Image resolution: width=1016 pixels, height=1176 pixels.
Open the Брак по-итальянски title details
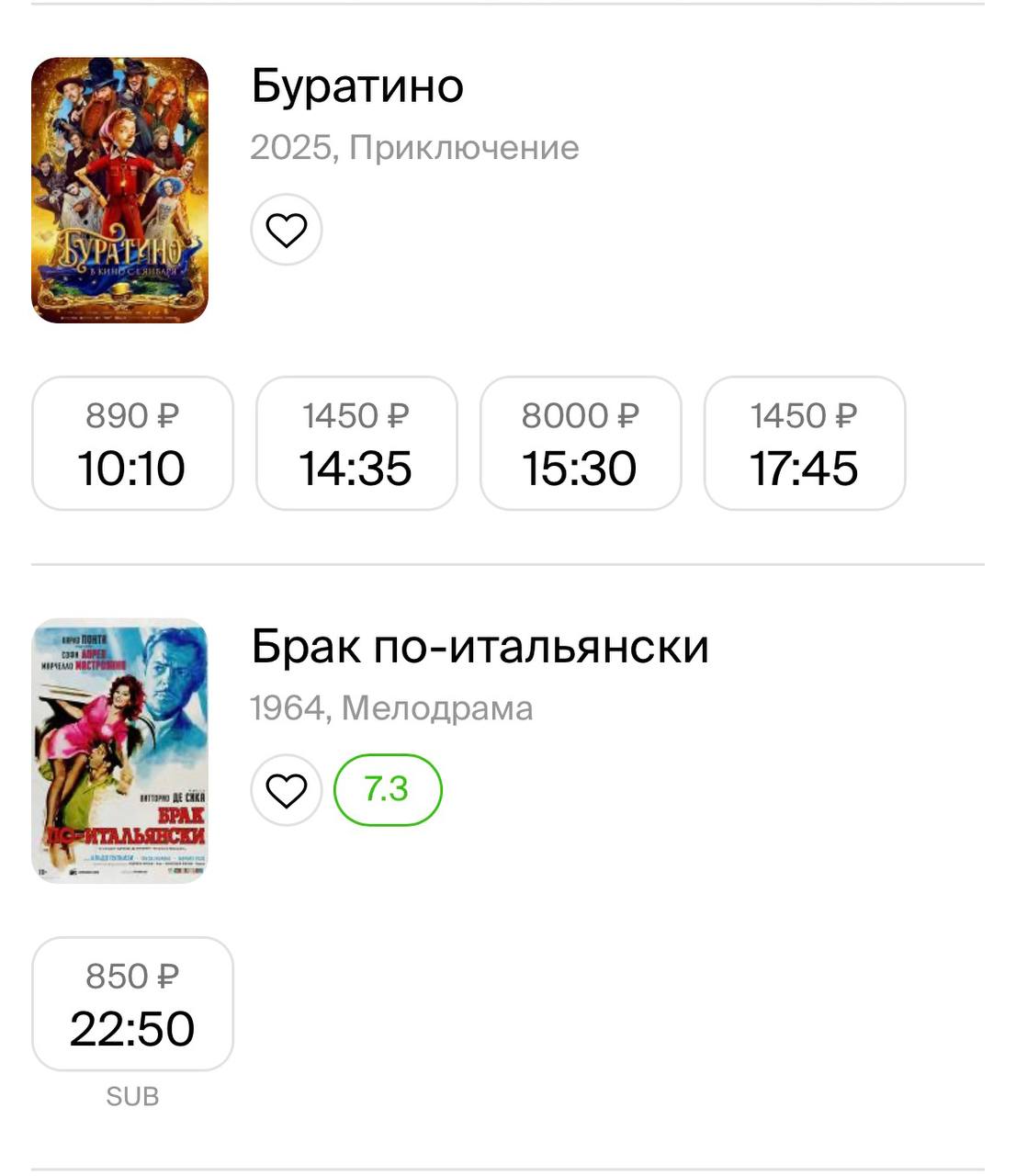point(480,647)
